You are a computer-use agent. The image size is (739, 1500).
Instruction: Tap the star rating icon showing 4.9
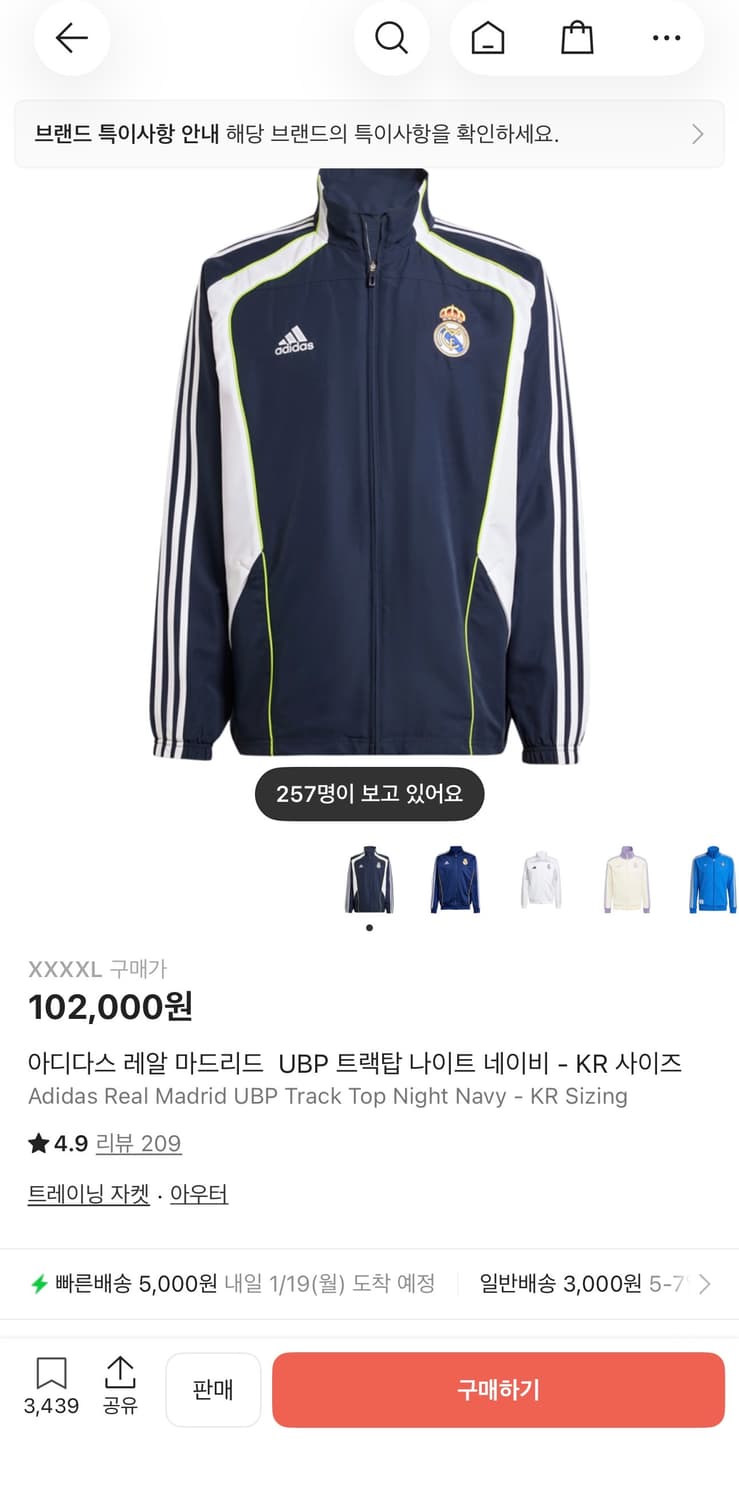(37, 1143)
